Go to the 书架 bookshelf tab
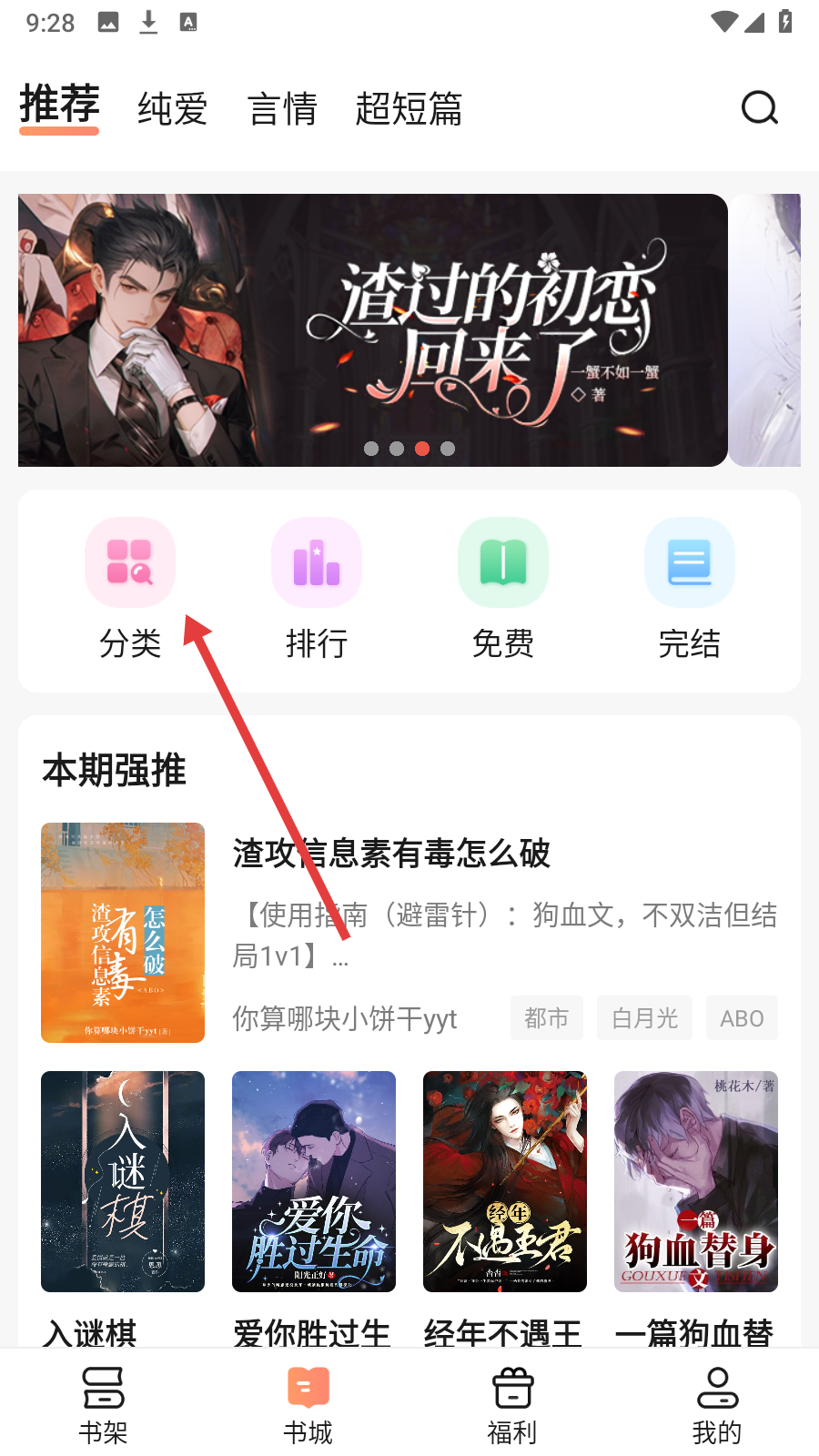819x1456 pixels. (x=103, y=1405)
